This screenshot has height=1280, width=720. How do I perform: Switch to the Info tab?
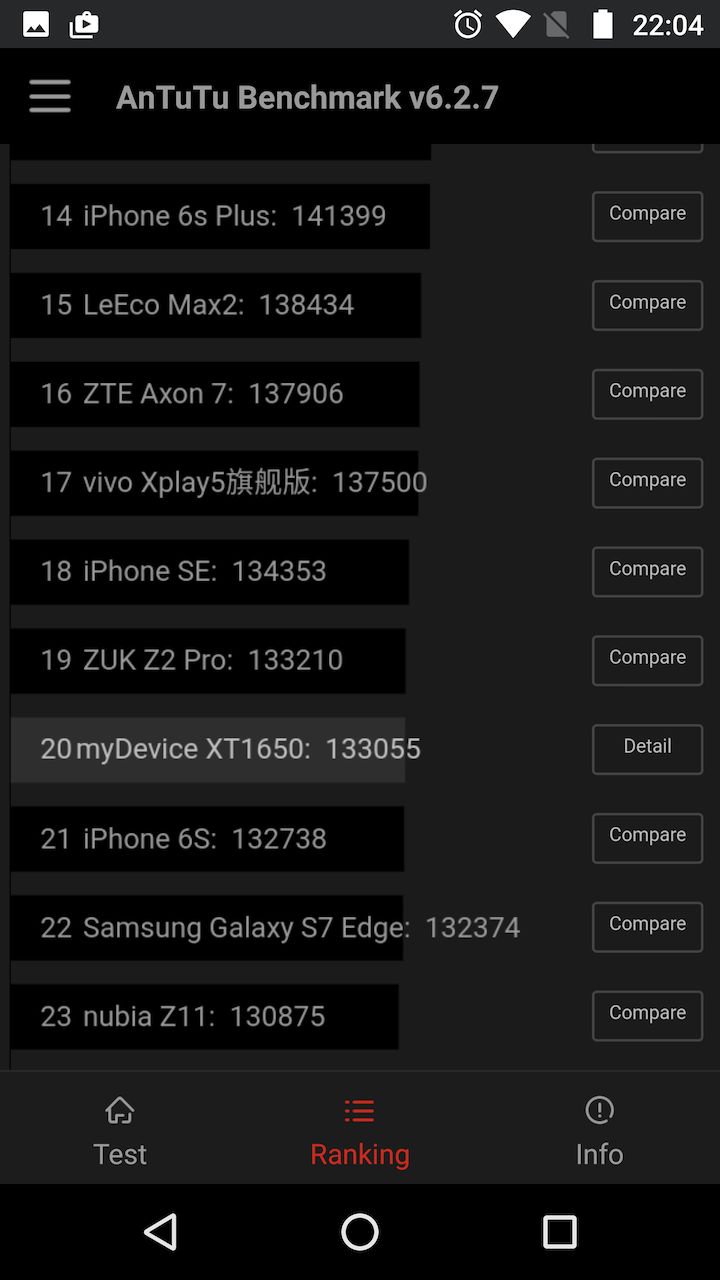pyautogui.click(x=599, y=1130)
